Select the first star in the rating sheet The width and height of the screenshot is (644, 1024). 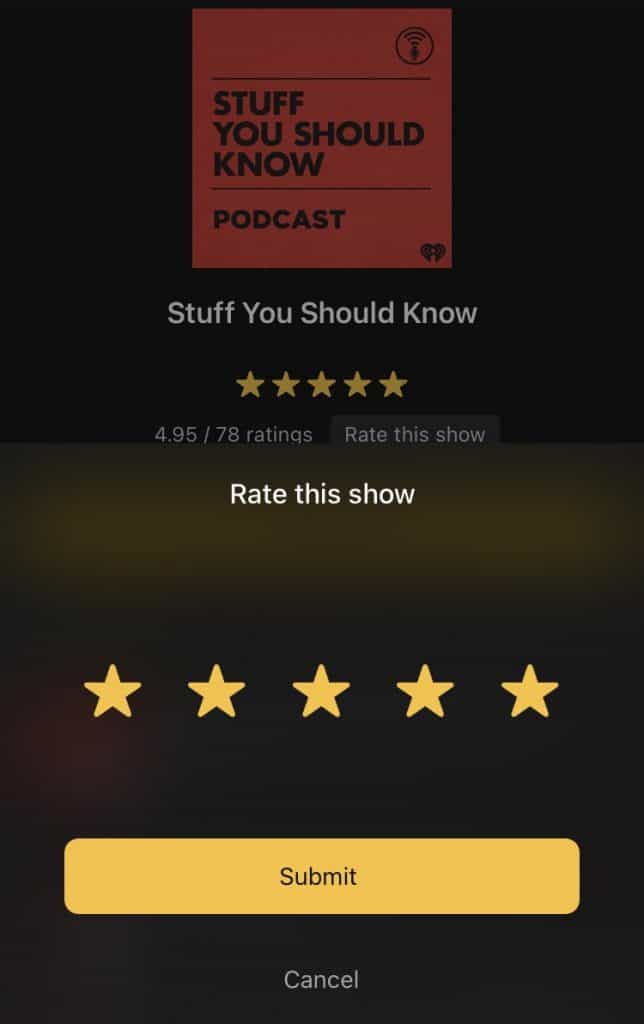point(112,693)
